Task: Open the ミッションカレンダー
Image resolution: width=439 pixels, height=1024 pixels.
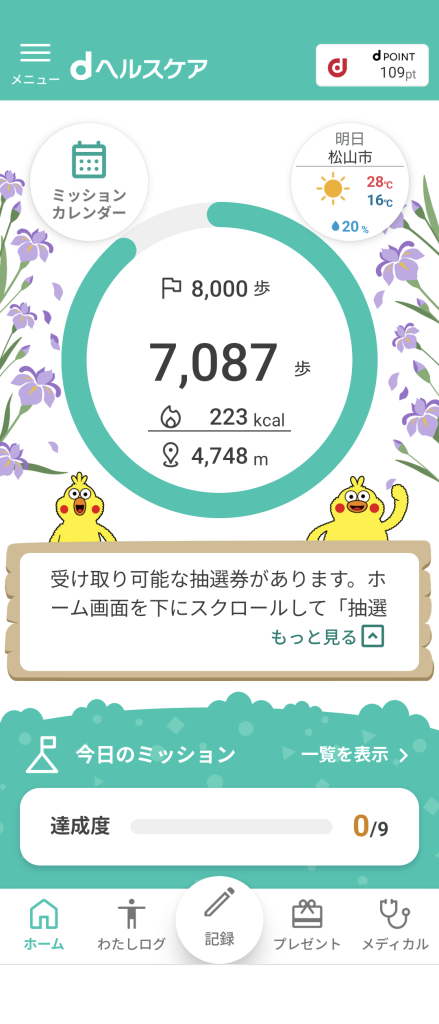Action: pos(89,181)
